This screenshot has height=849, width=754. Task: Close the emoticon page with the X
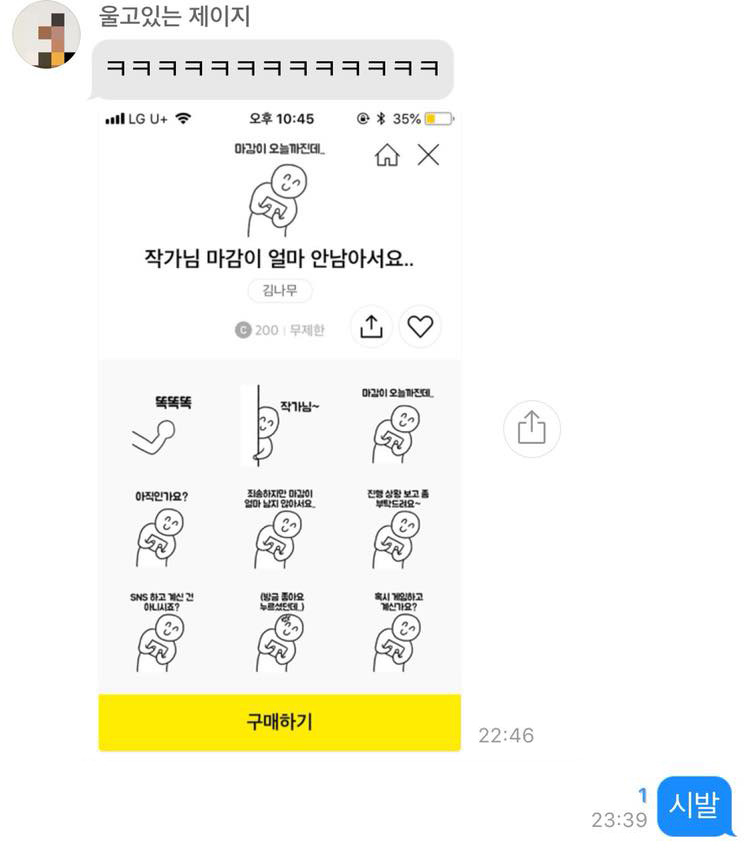click(x=428, y=155)
